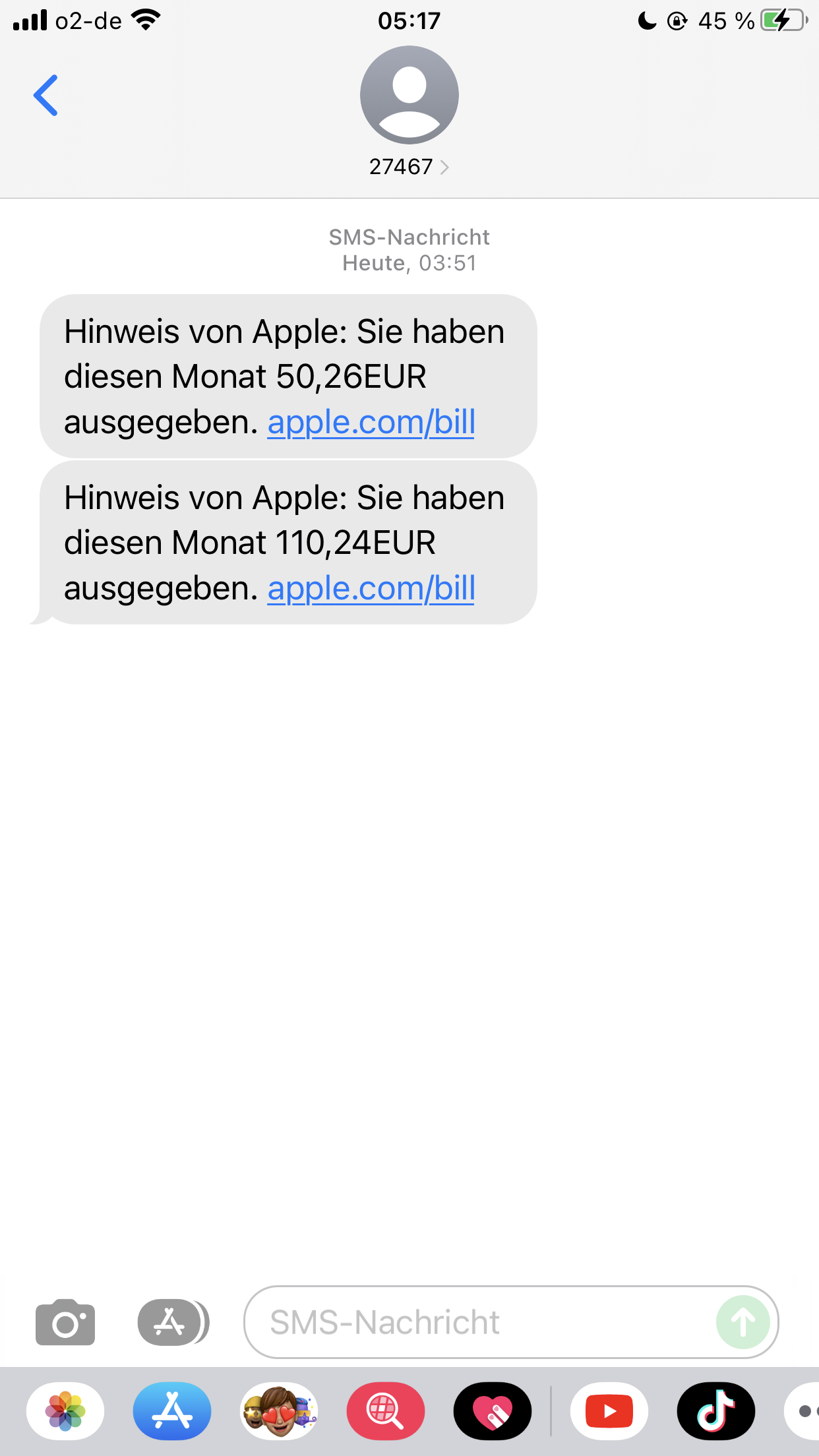Open TikTok in the app strip
This screenshot has height=1456, width=819.
coord(715,1411)
